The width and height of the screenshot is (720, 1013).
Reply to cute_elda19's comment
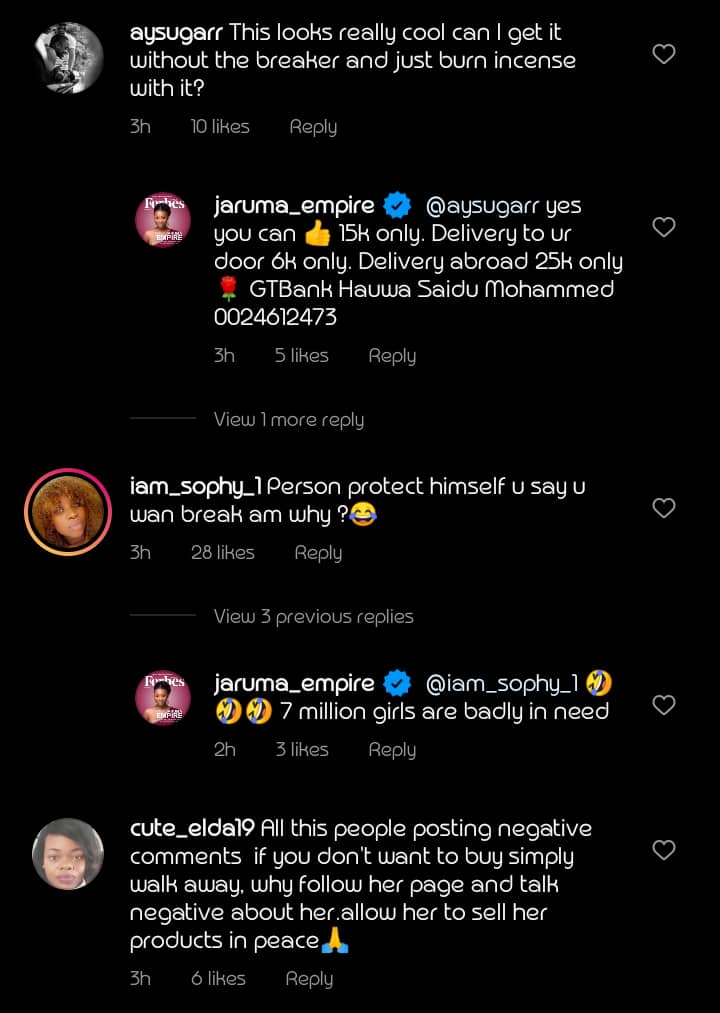tap(309, 979)
